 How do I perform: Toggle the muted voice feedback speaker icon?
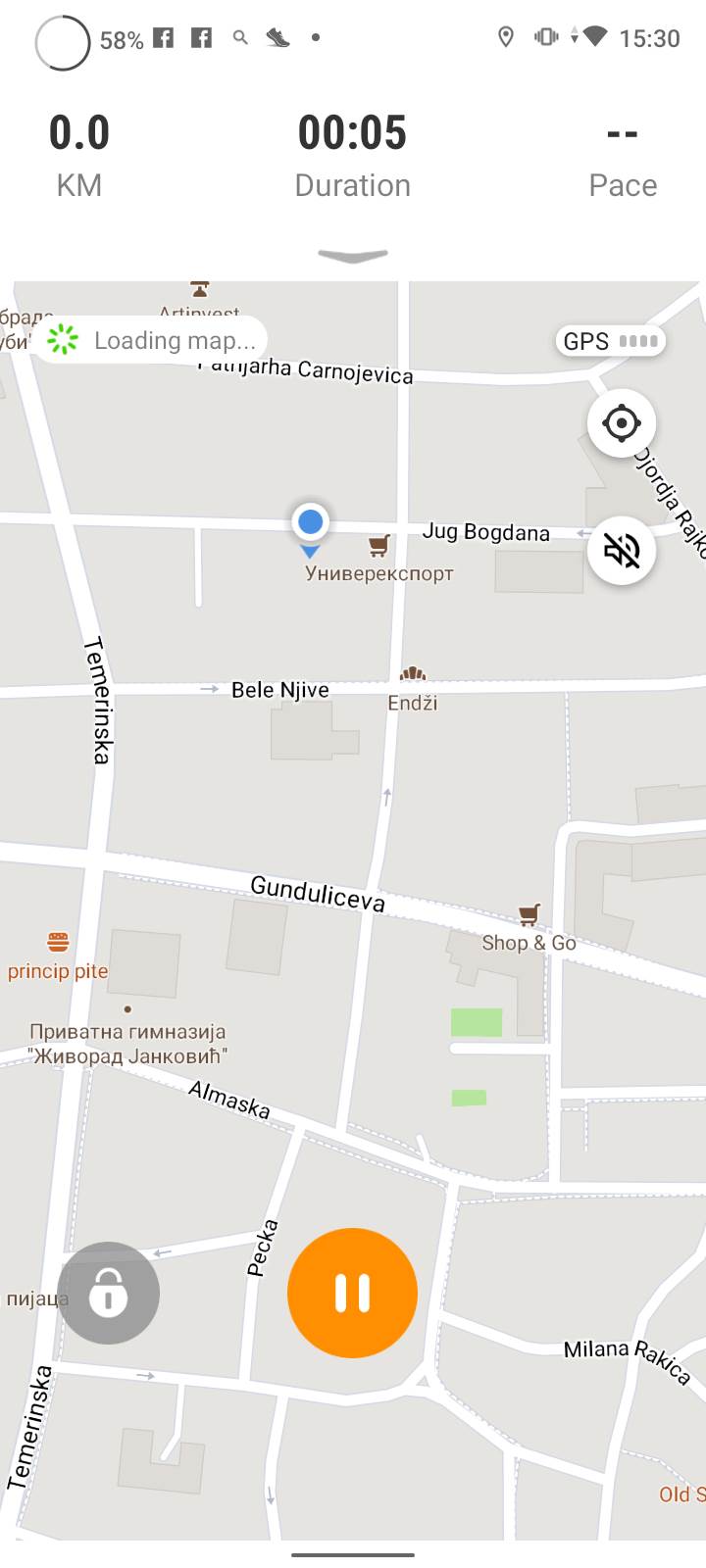[x=621, y=551]
